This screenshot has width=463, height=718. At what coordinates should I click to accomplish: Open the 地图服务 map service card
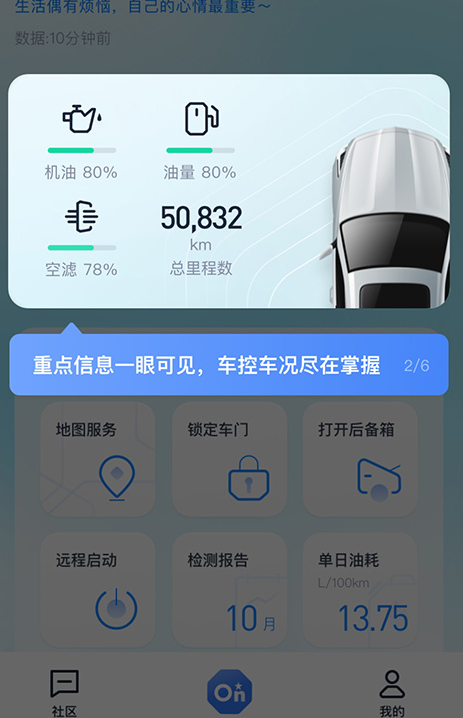(98, 459)
